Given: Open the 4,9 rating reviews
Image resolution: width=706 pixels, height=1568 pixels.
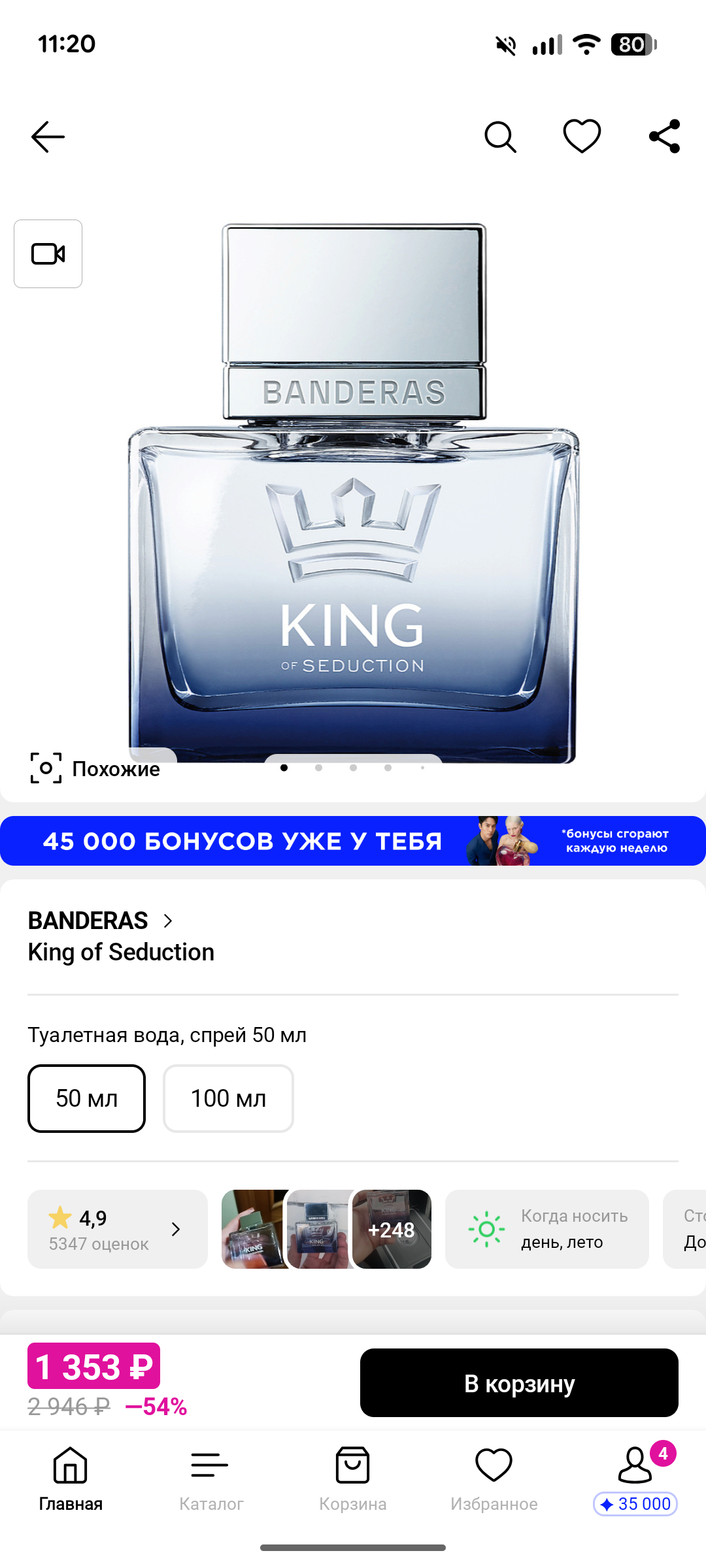Looking at the screenshot, I should click(118, 1229).
